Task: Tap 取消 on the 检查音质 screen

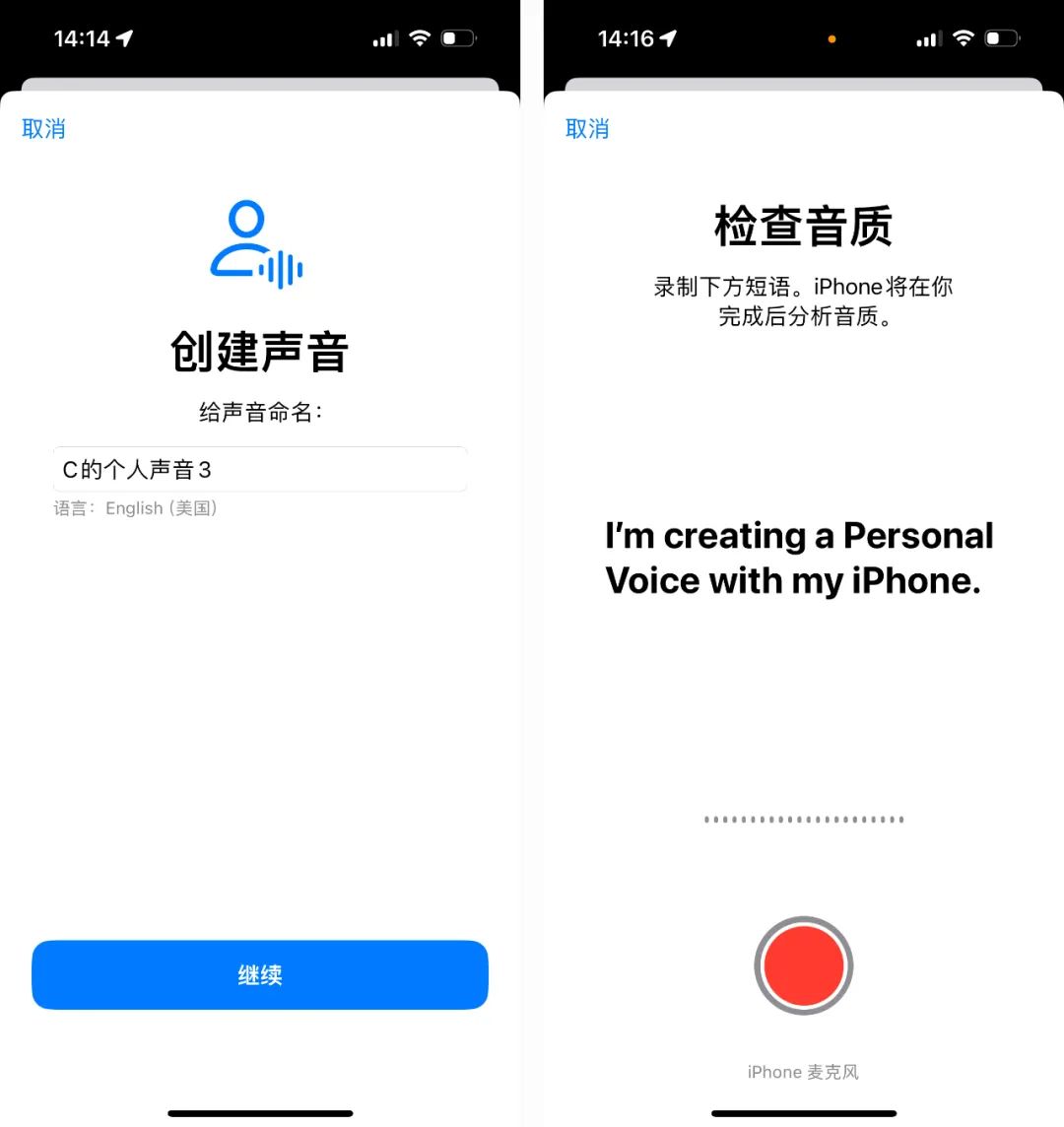Action: coord(587,129)
